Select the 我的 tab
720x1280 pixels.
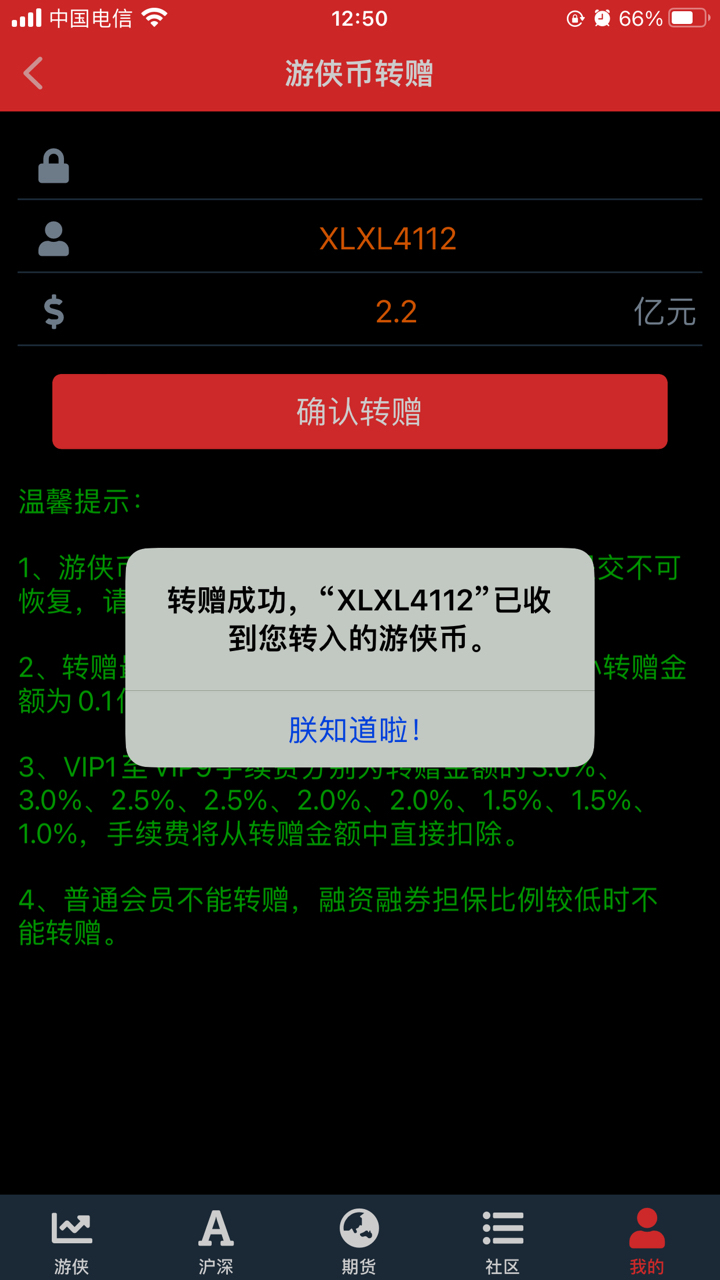point(647,1241)
